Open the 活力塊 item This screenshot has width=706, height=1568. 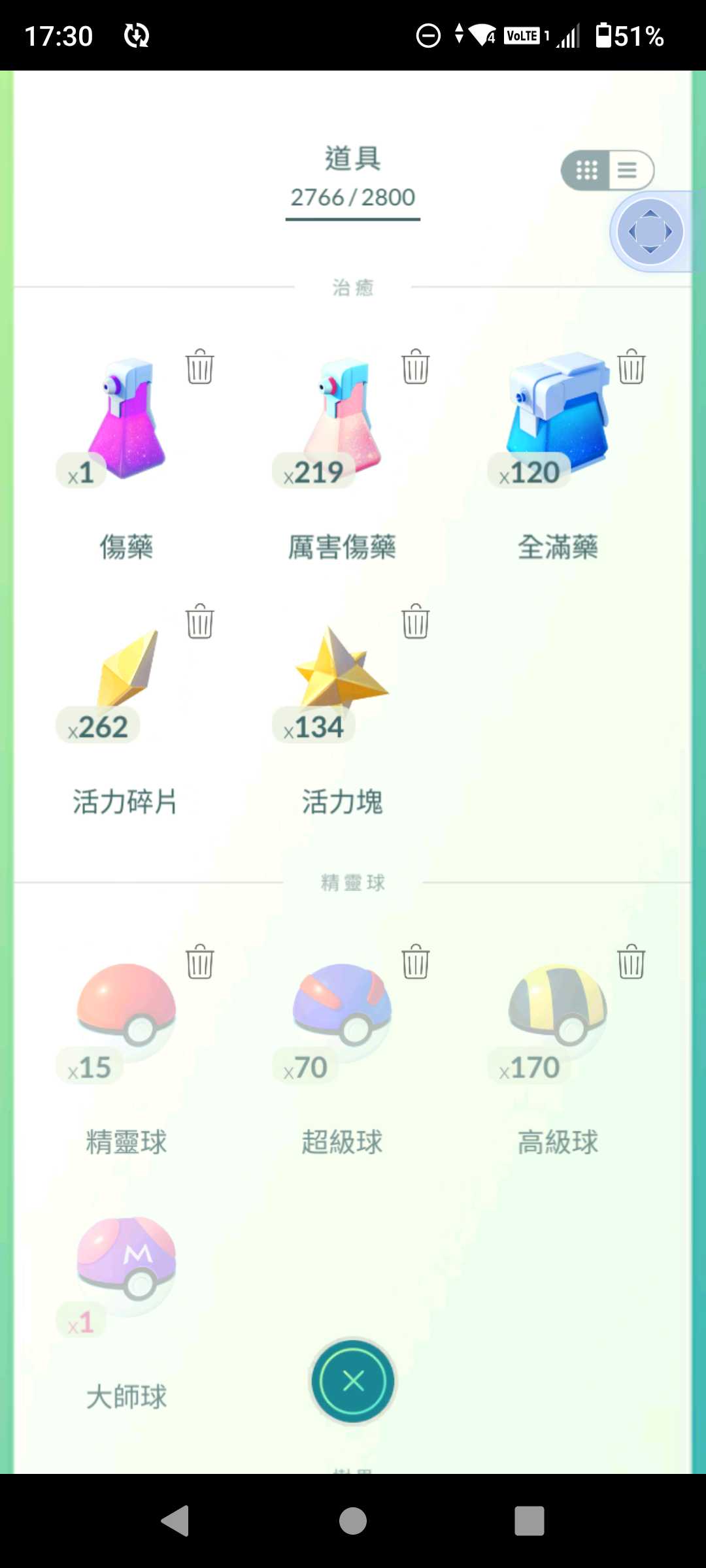click(x=342, y=673)
